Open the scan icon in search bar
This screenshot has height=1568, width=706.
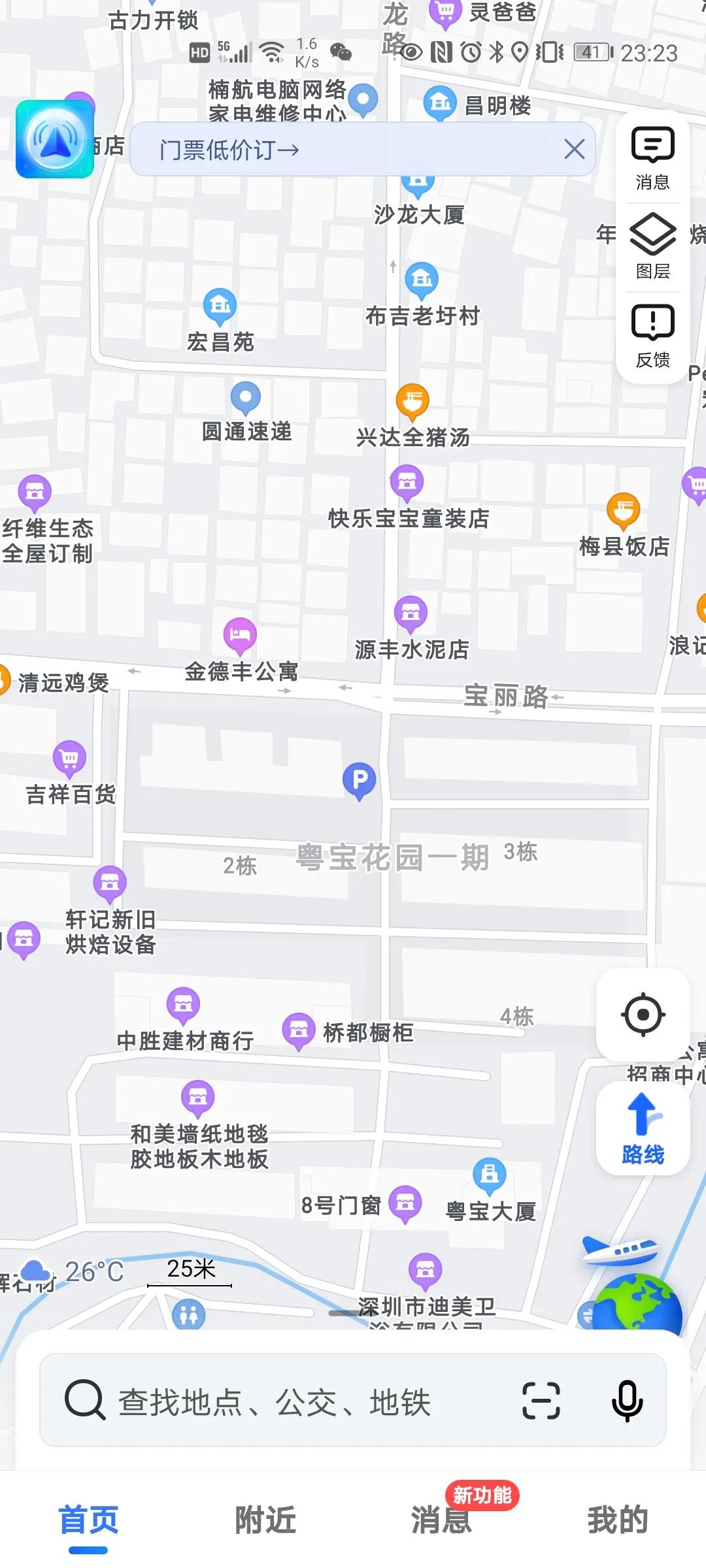pyautogui.click(x=541, y=1401)
